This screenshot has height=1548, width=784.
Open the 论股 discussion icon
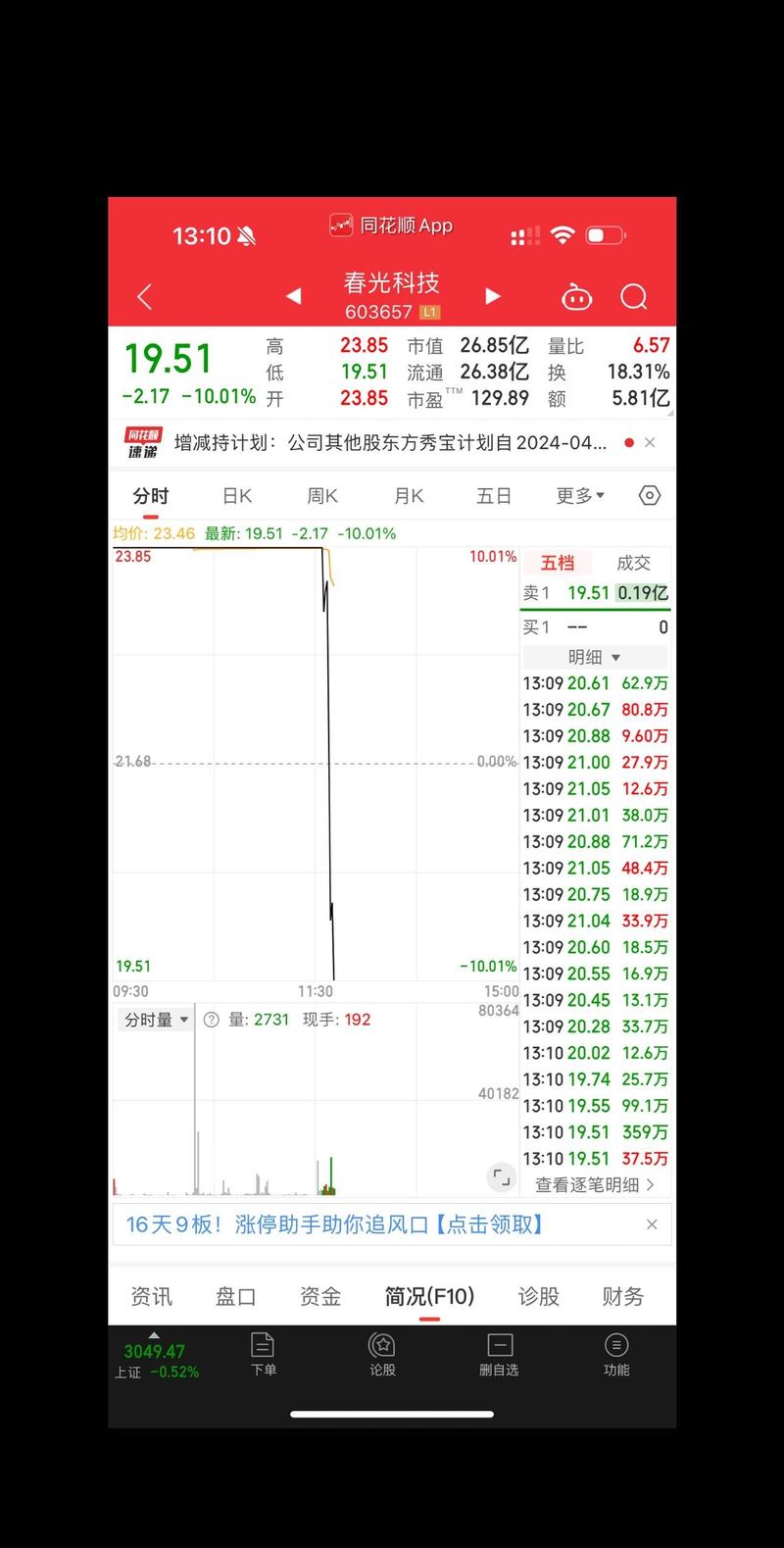point(381,1355)
